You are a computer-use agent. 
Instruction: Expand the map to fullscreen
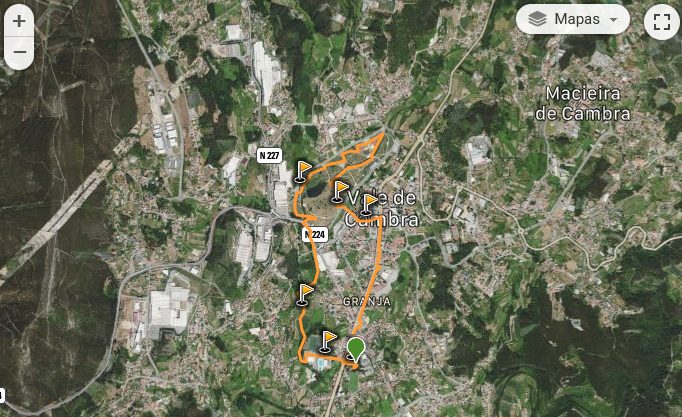[660, 20]
